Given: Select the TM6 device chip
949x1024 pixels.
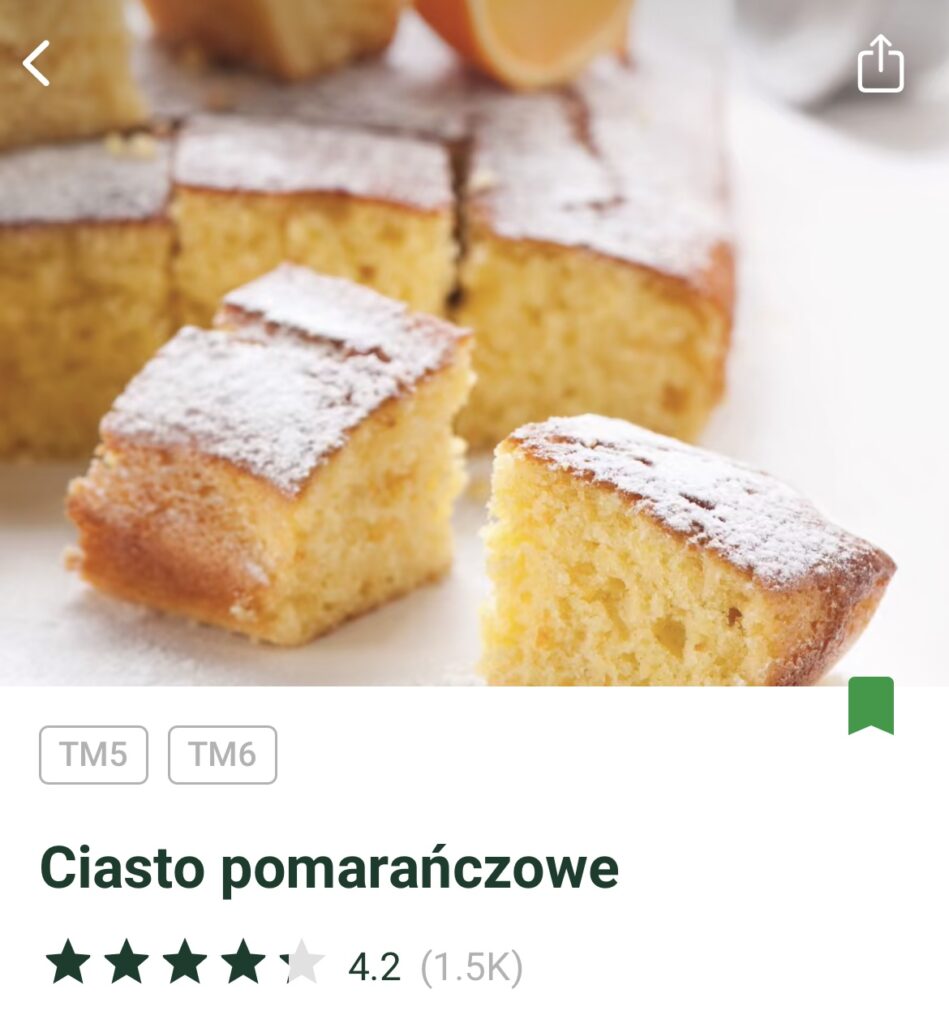Looking at the screenshot, I should (222, 755).
